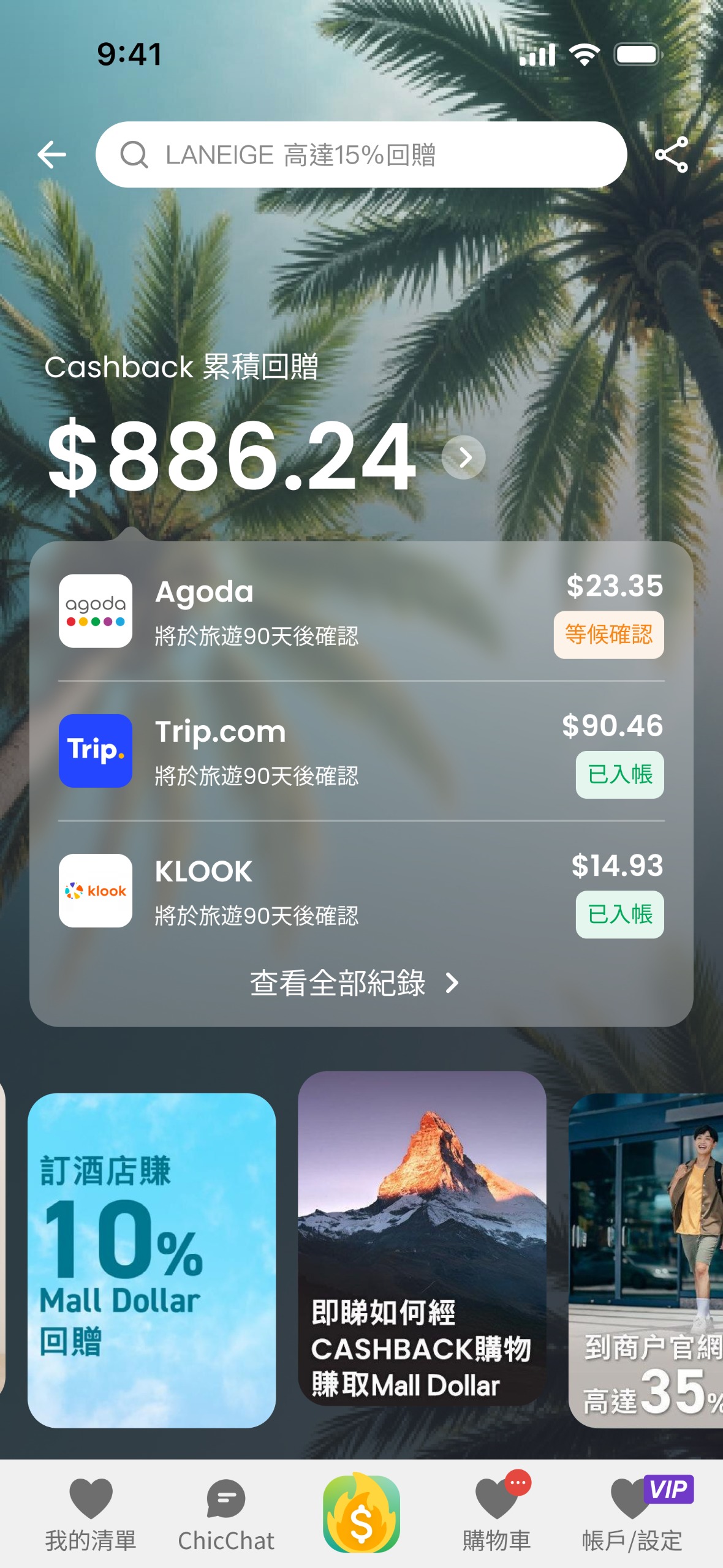
Task: Open cashback total details arrow
Action: click(x=464, y=457)
